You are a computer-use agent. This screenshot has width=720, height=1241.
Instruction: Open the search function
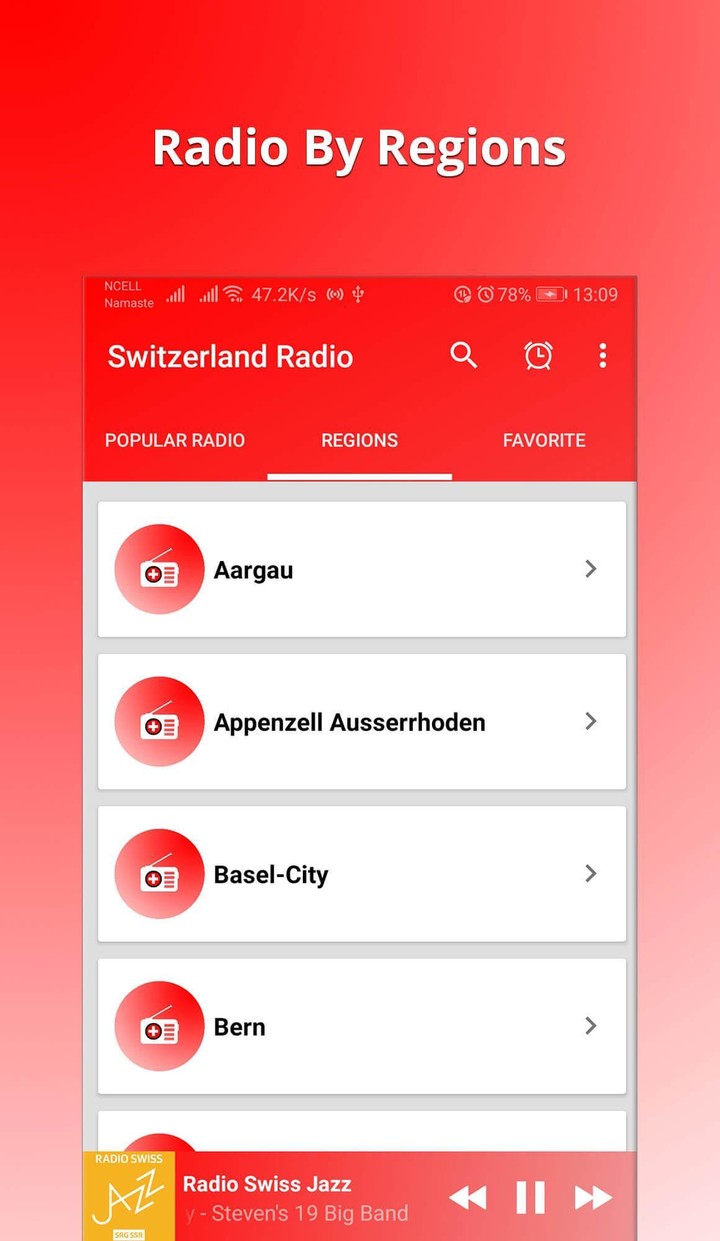[x=463, y=356]
